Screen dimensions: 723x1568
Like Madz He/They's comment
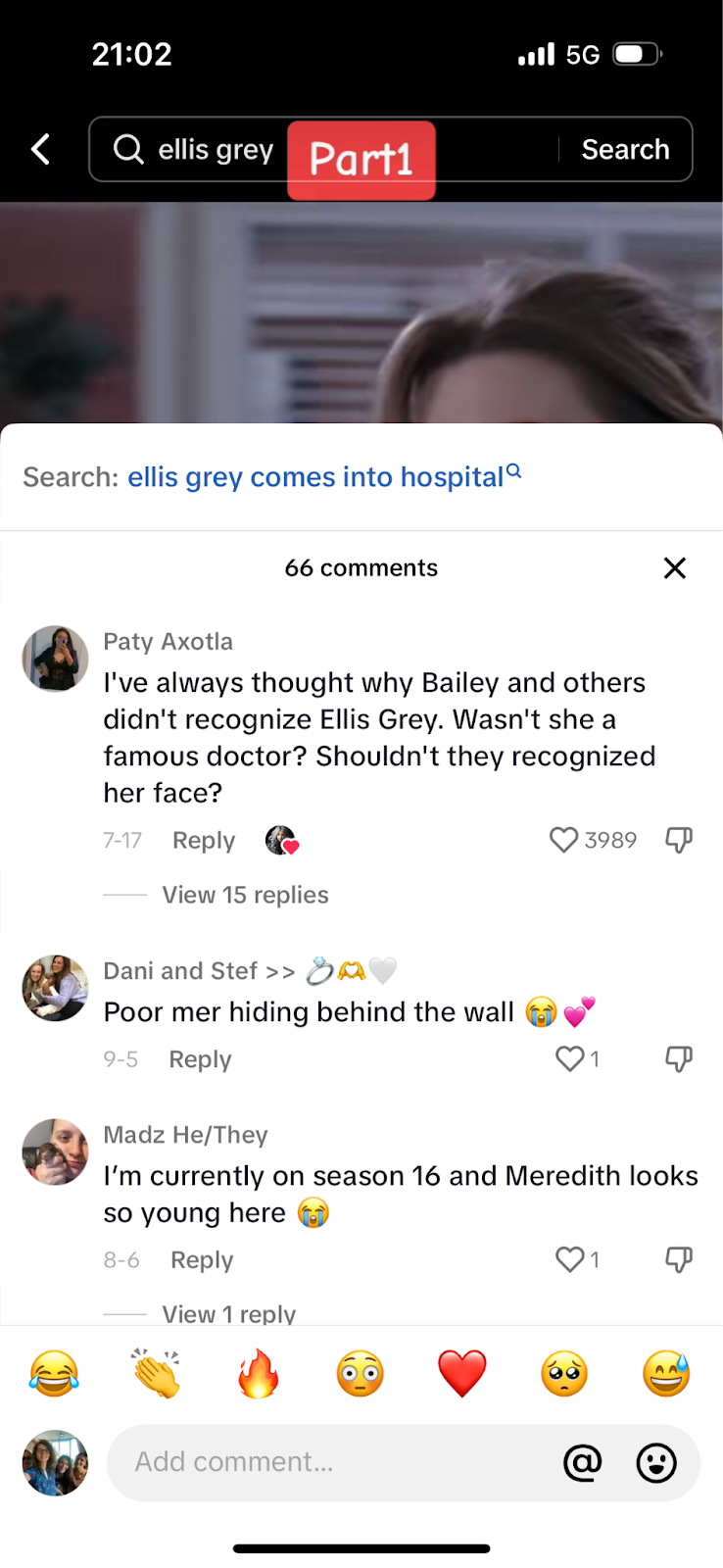pyautogui.click(x=570, y=1259)
